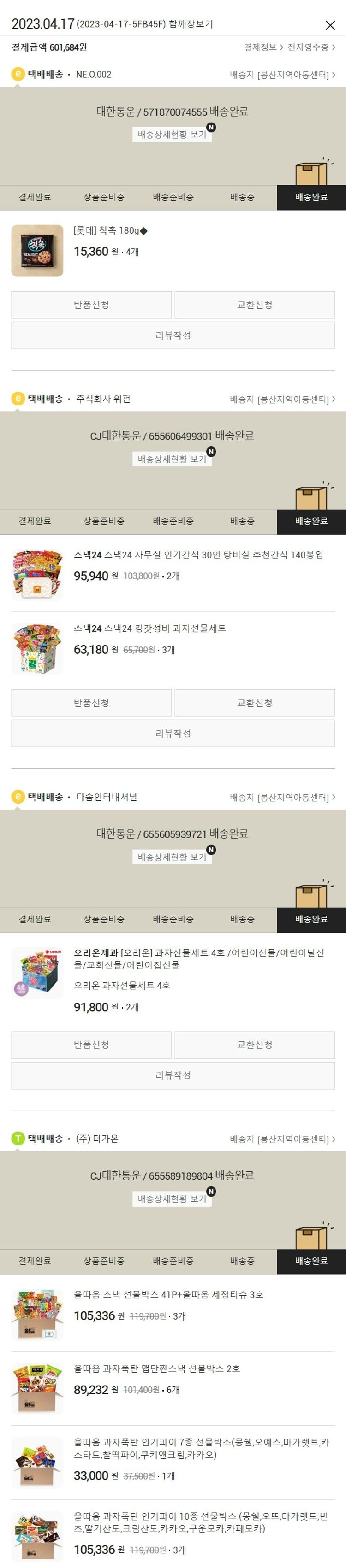Open 전자영수증 electronic receipt
Image resolution: width=346 pixels, height=1568 pixels.
pos(310,47)
